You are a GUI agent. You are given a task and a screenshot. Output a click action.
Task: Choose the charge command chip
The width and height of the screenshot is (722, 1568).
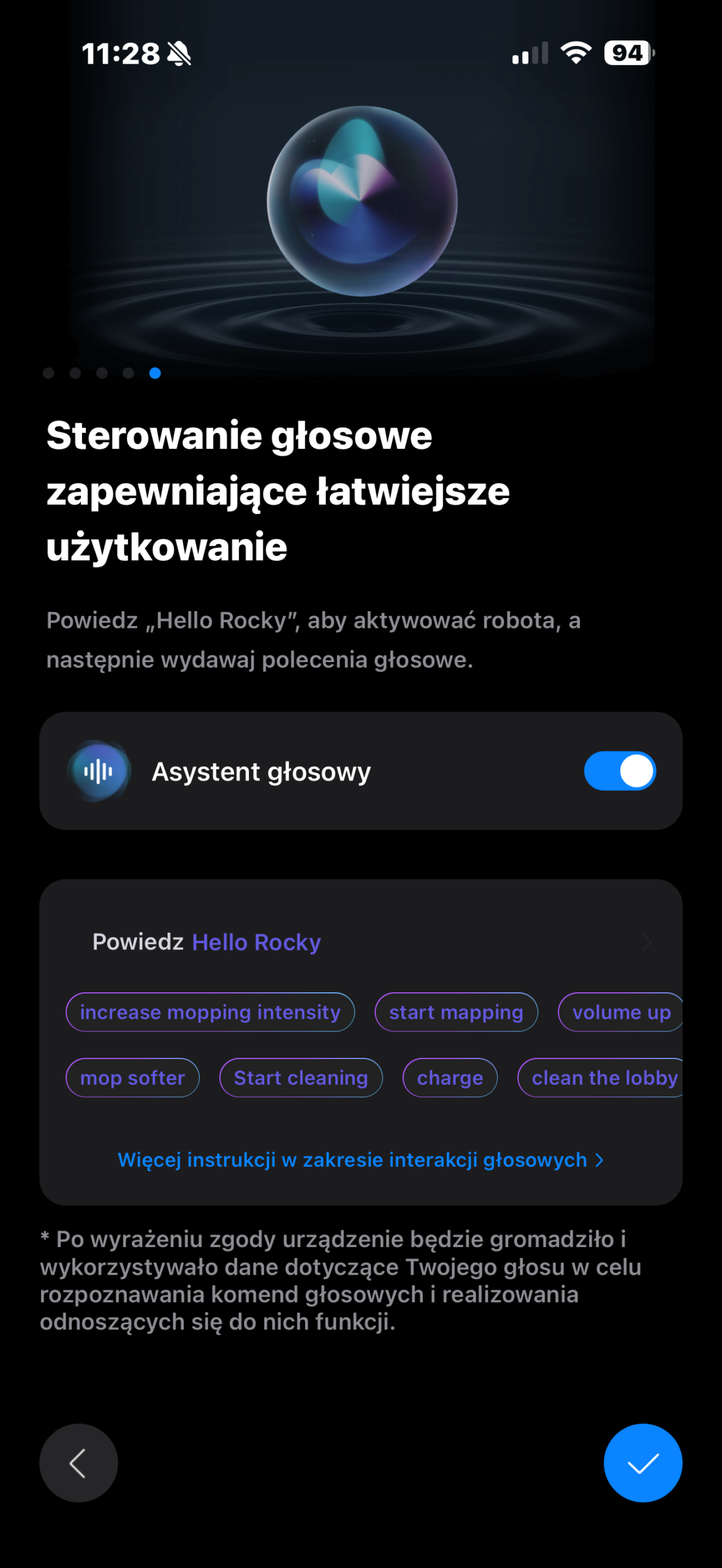(x=450, y=1077)
